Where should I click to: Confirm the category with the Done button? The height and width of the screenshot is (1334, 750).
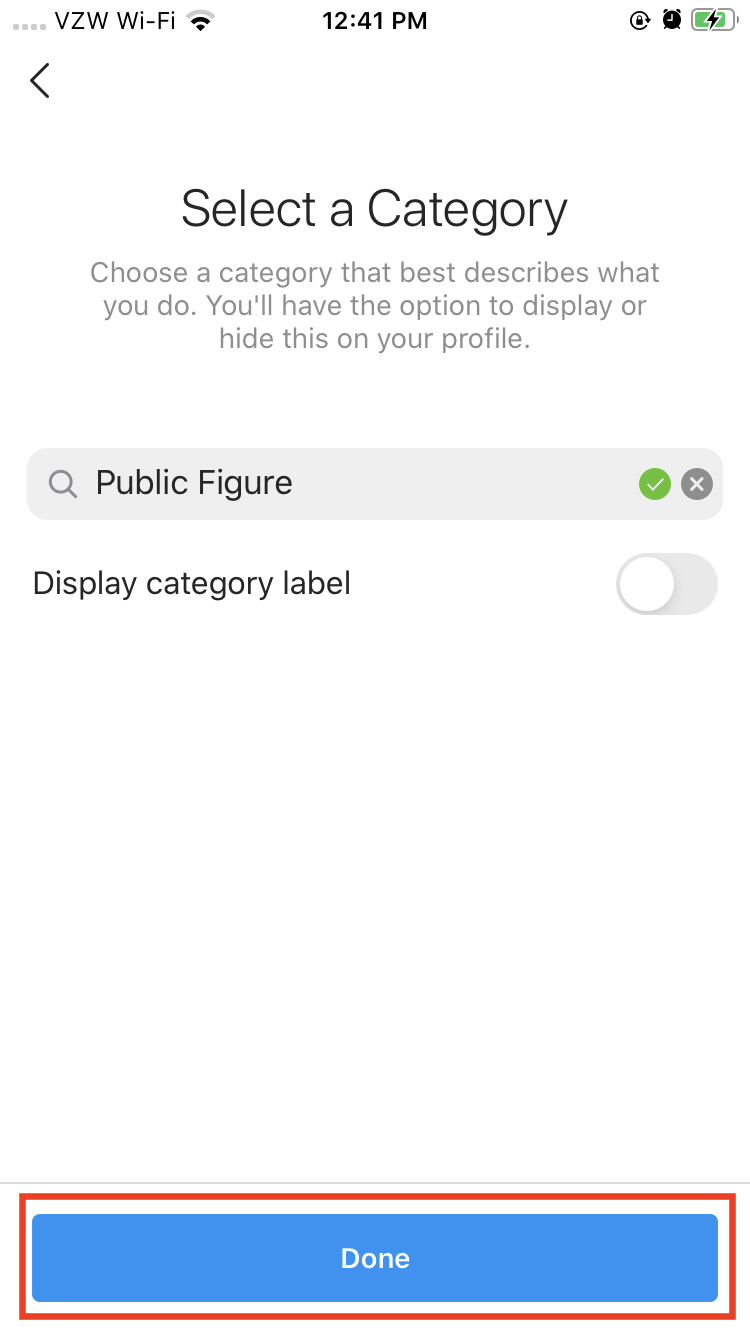tap(375, 1258)
